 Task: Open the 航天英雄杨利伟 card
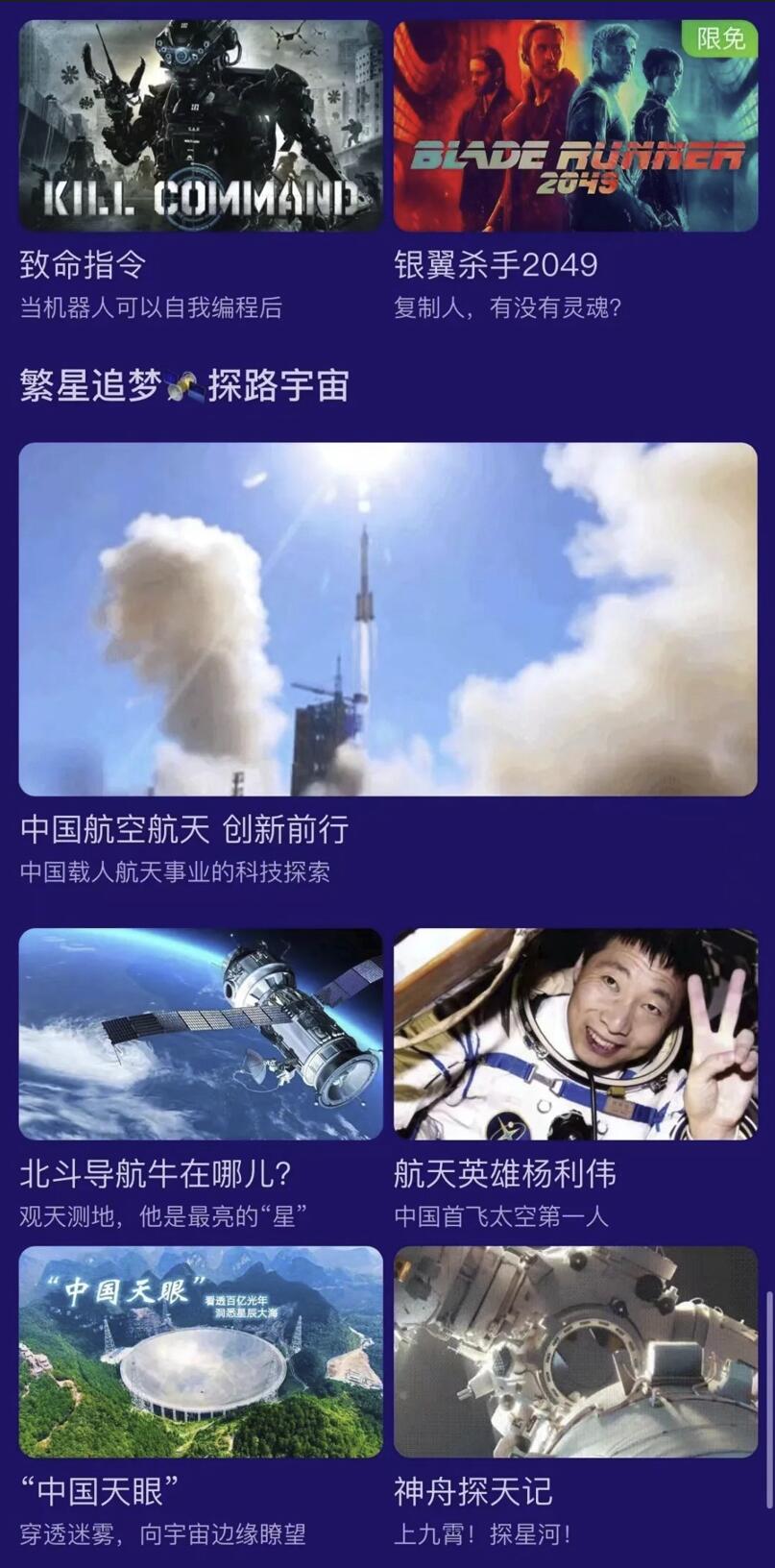coord(575,1034)
